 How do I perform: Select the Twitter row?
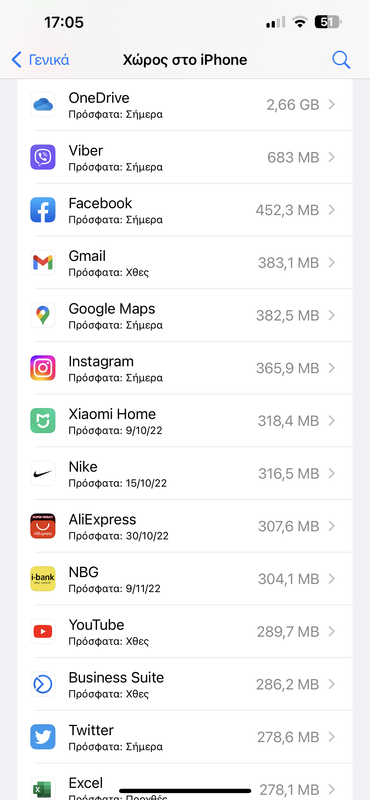pyautogui.click(x=185, y=737)
